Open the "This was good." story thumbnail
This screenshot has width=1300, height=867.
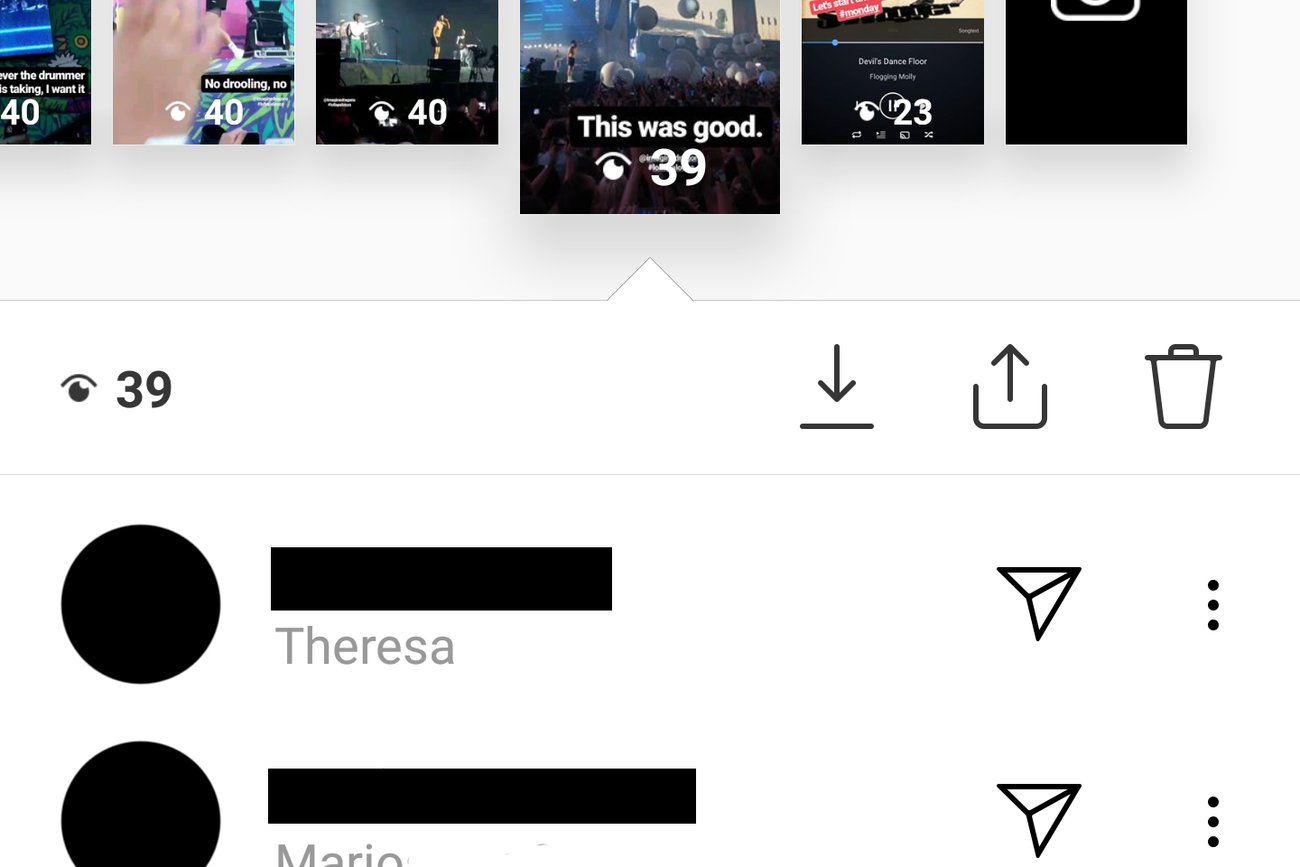click(650, 105)
